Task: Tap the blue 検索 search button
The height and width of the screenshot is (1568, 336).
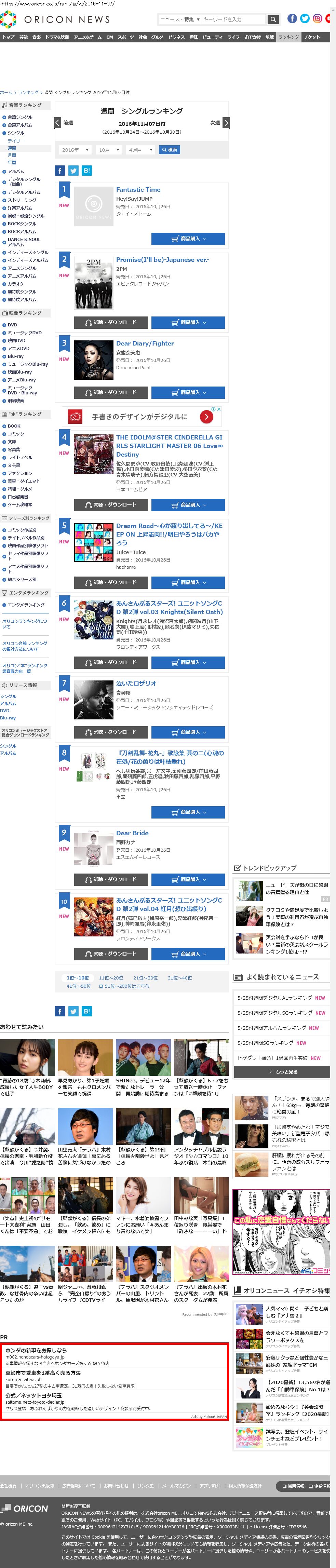Action: [x=169, y=150]
